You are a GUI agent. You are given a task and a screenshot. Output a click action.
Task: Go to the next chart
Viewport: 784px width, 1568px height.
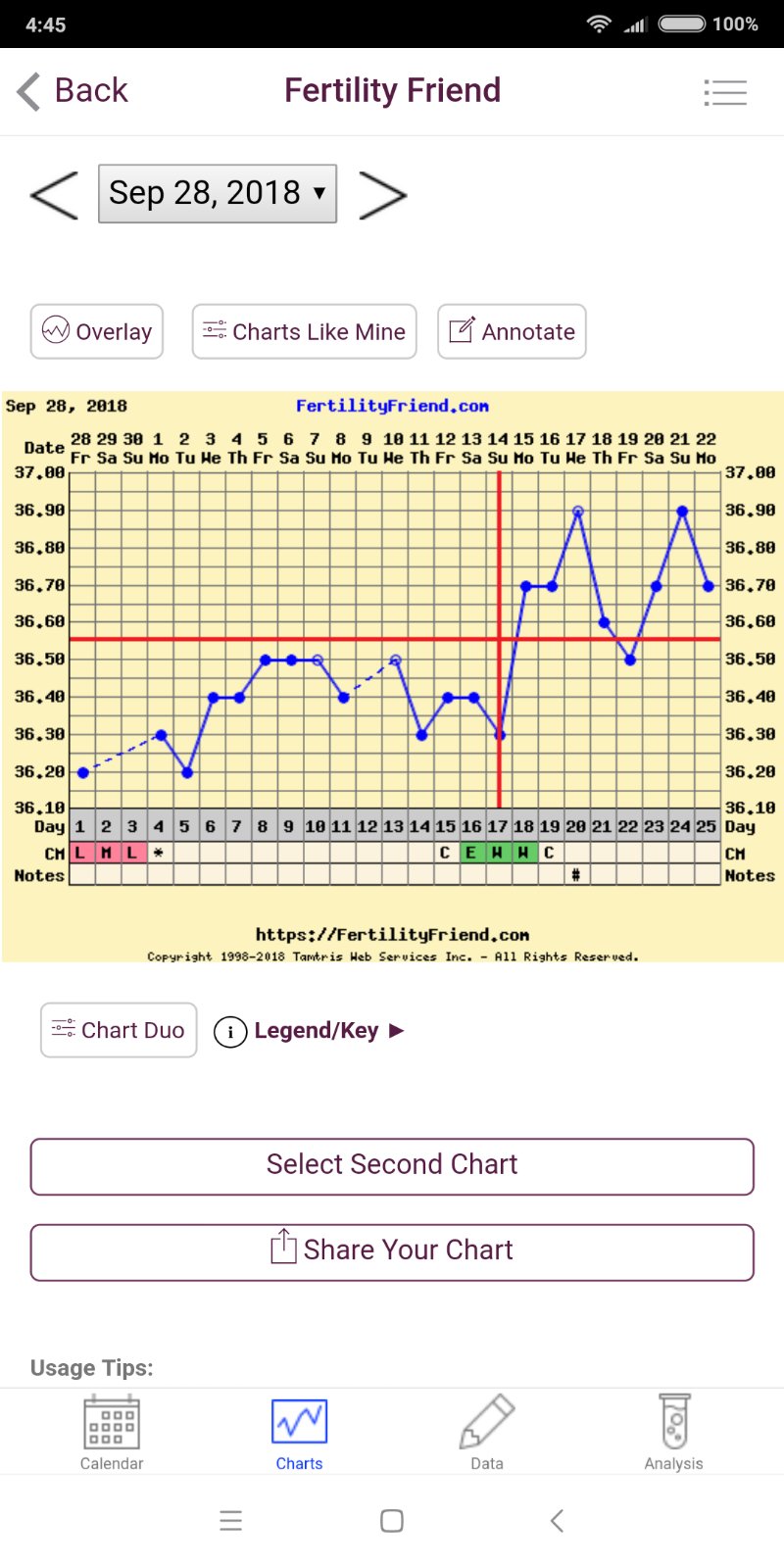click(x=382, y=194)
